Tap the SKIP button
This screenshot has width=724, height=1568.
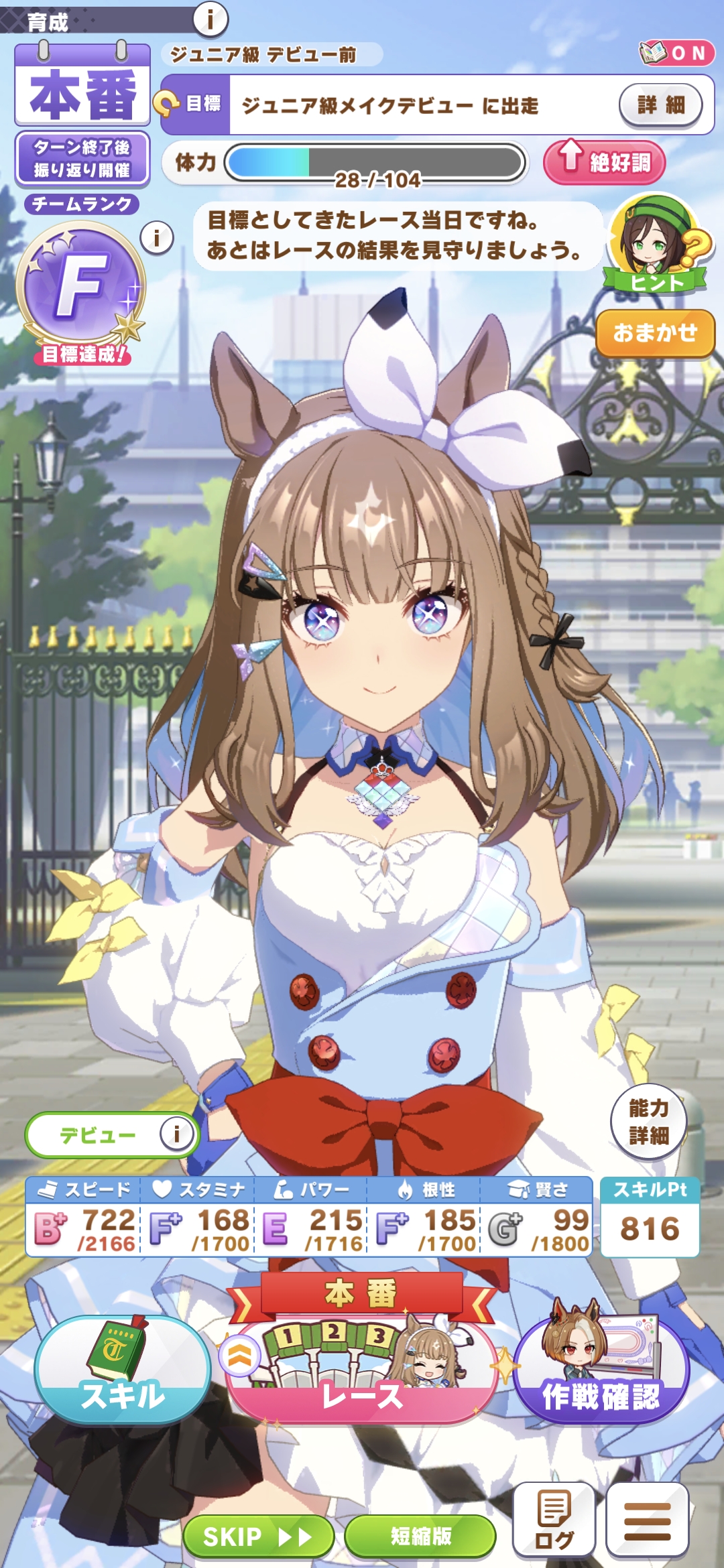tap(258, 1536)
